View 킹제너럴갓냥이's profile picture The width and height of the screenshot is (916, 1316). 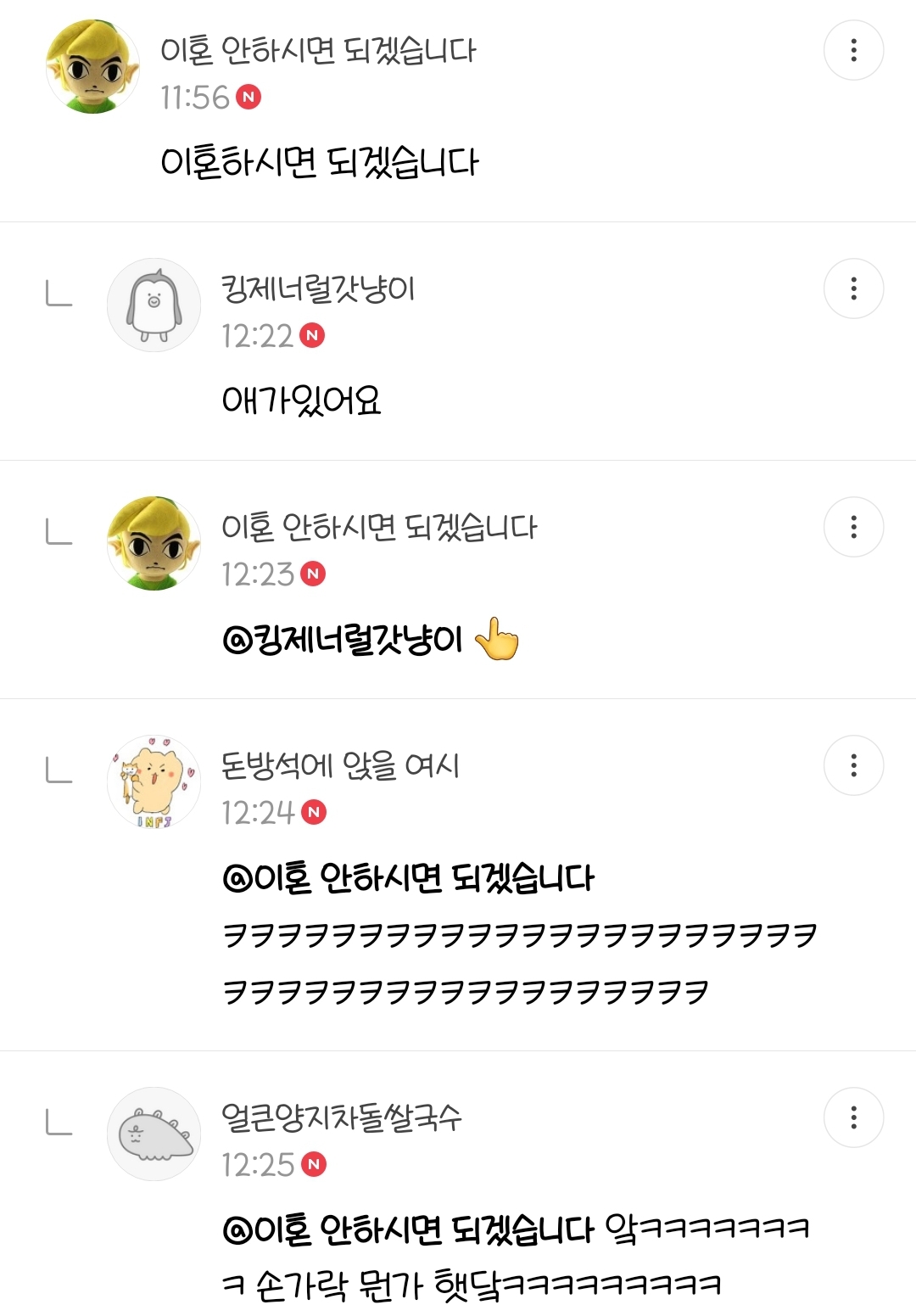[x=154, y=305]
